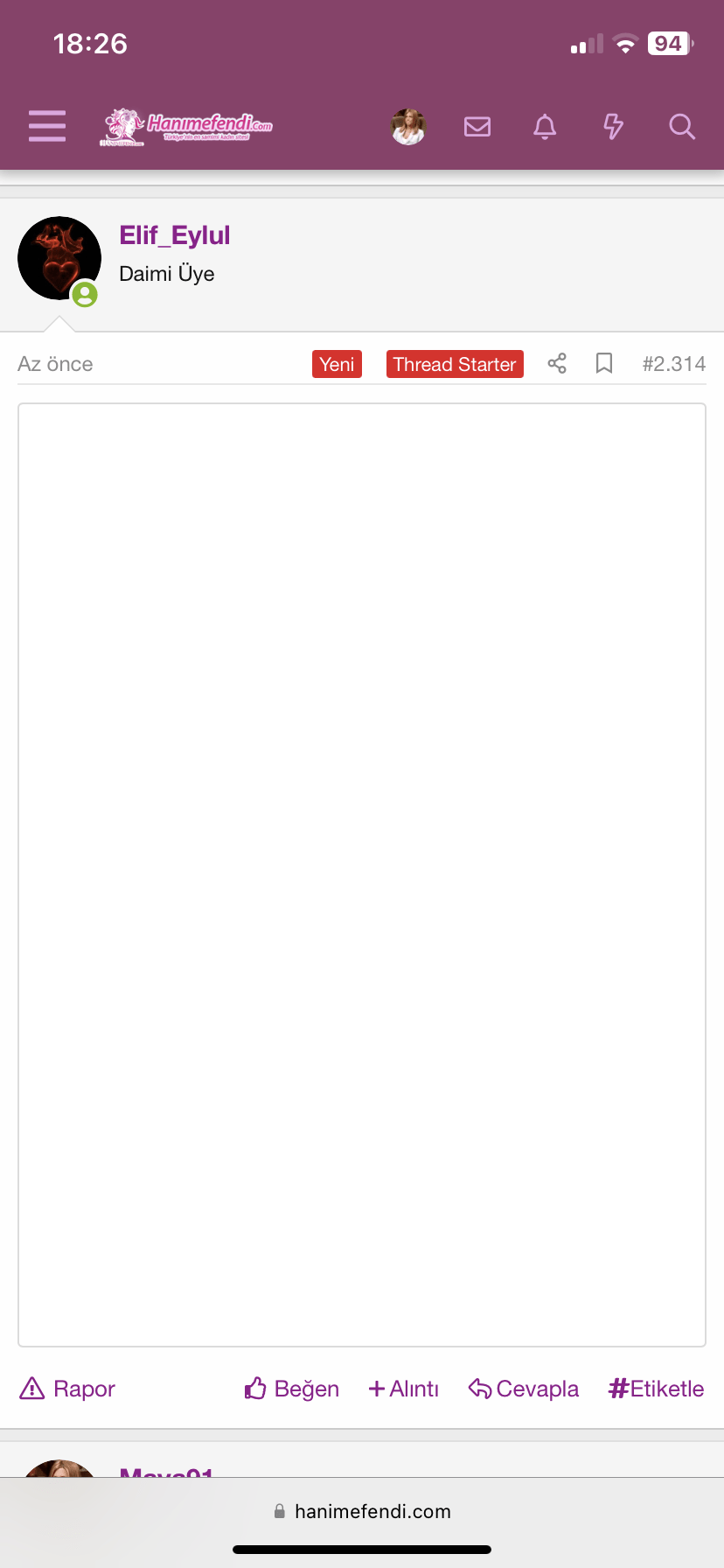Open the what's new lightning icon
The height and width of the screenshot is (1568, 724).
pos(614,127)
